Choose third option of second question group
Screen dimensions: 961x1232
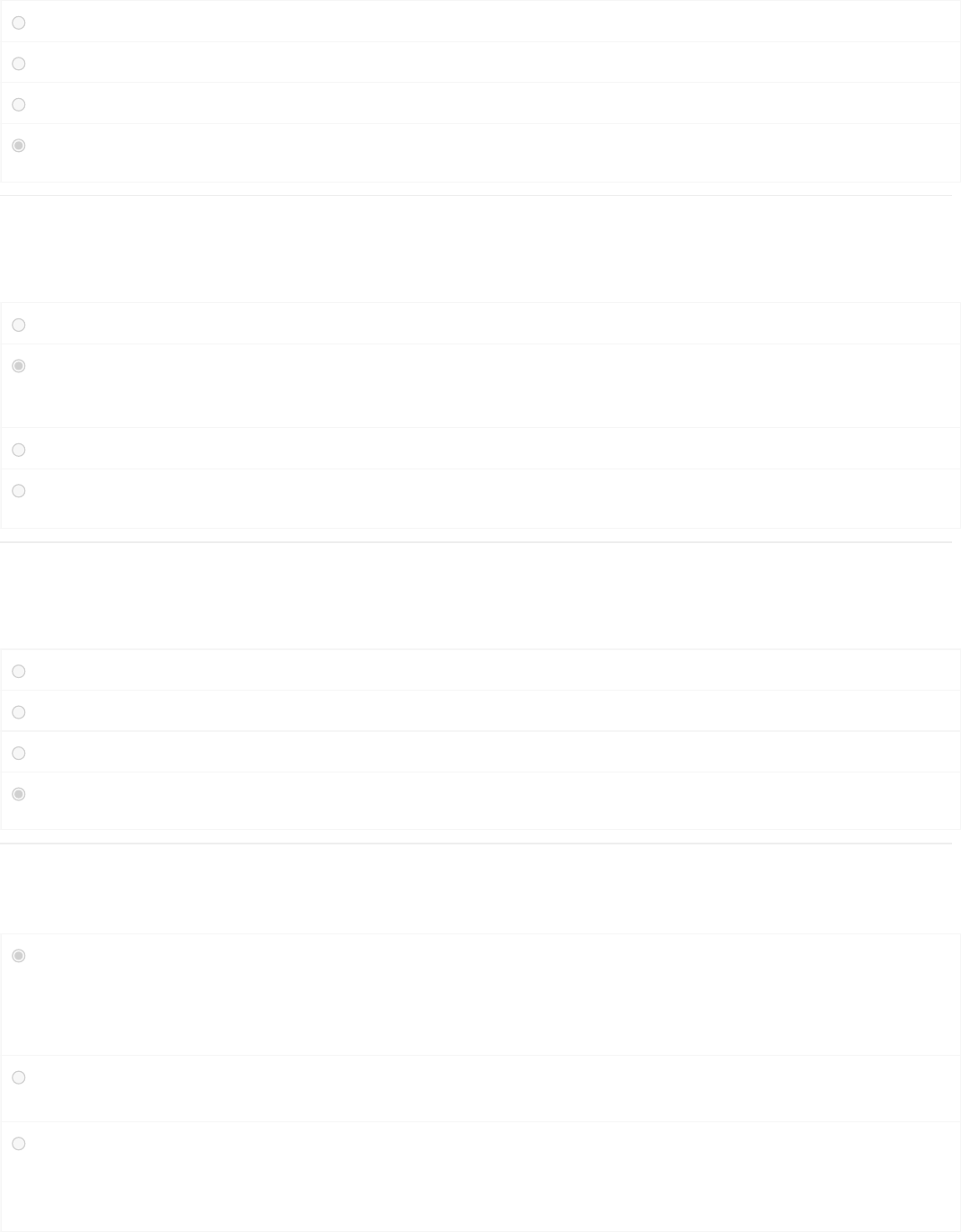pos(19,450)
